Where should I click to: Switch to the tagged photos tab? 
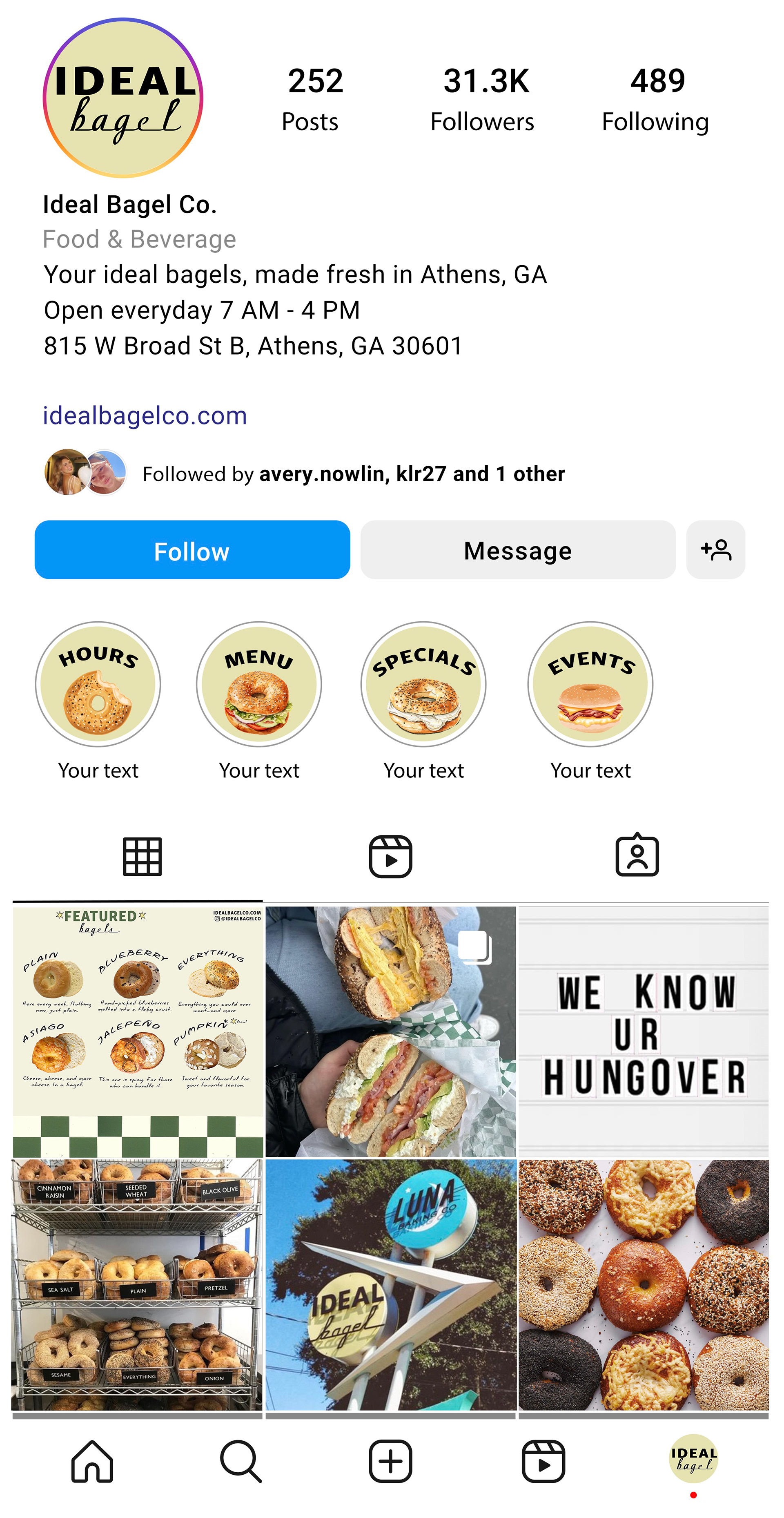637,856
